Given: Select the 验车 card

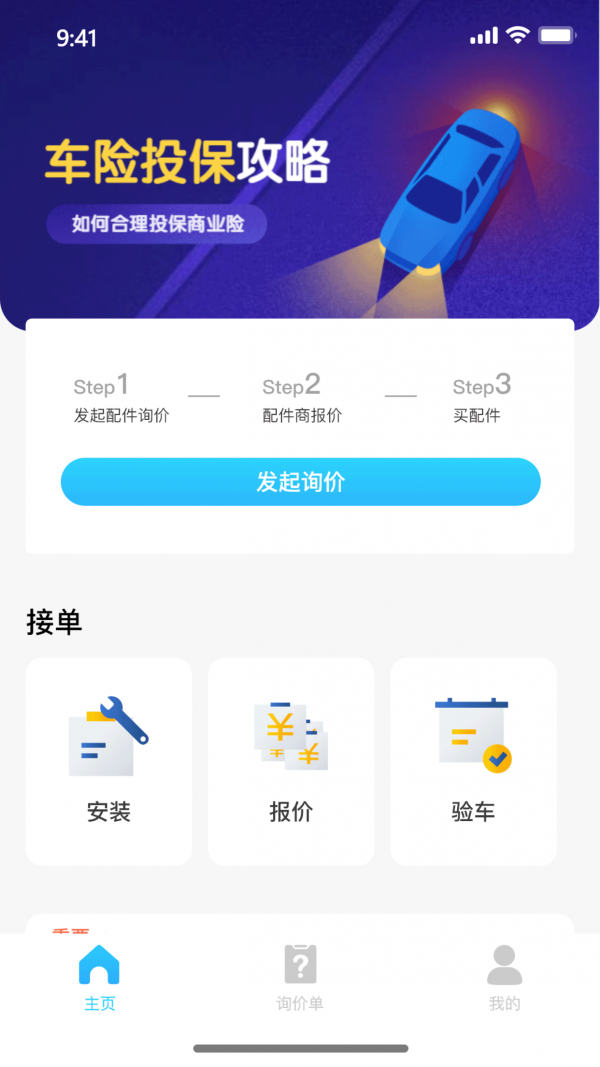Looking at the screenshot, I should (x=473, y=761).
